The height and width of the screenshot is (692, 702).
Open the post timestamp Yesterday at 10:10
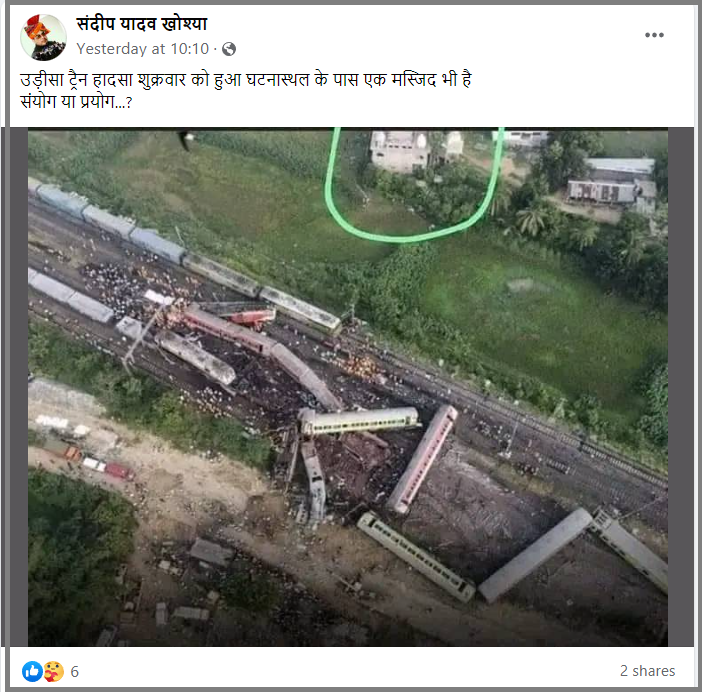coord(143,48)
